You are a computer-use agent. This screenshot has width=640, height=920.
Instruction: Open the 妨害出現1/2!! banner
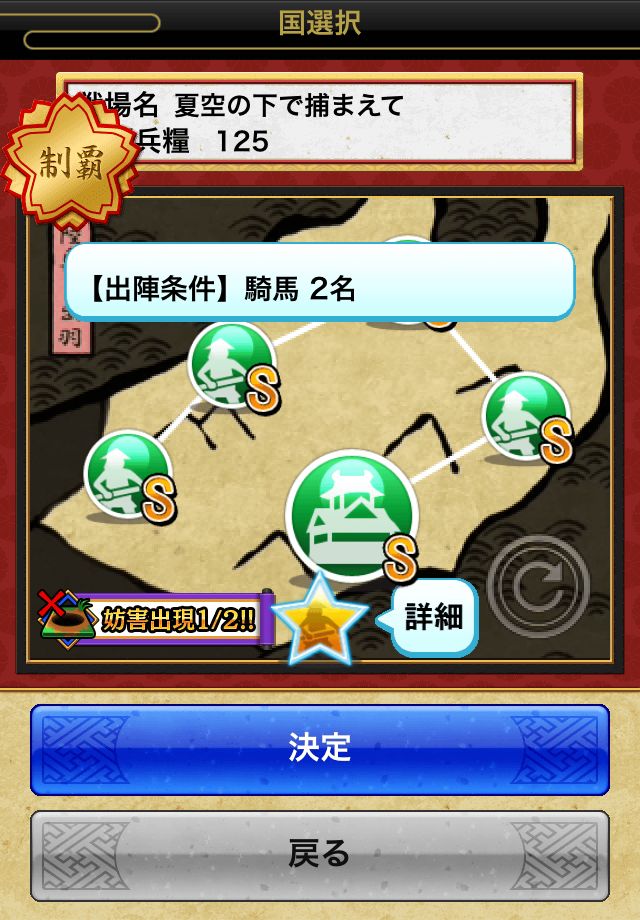[x=155, y=620]
